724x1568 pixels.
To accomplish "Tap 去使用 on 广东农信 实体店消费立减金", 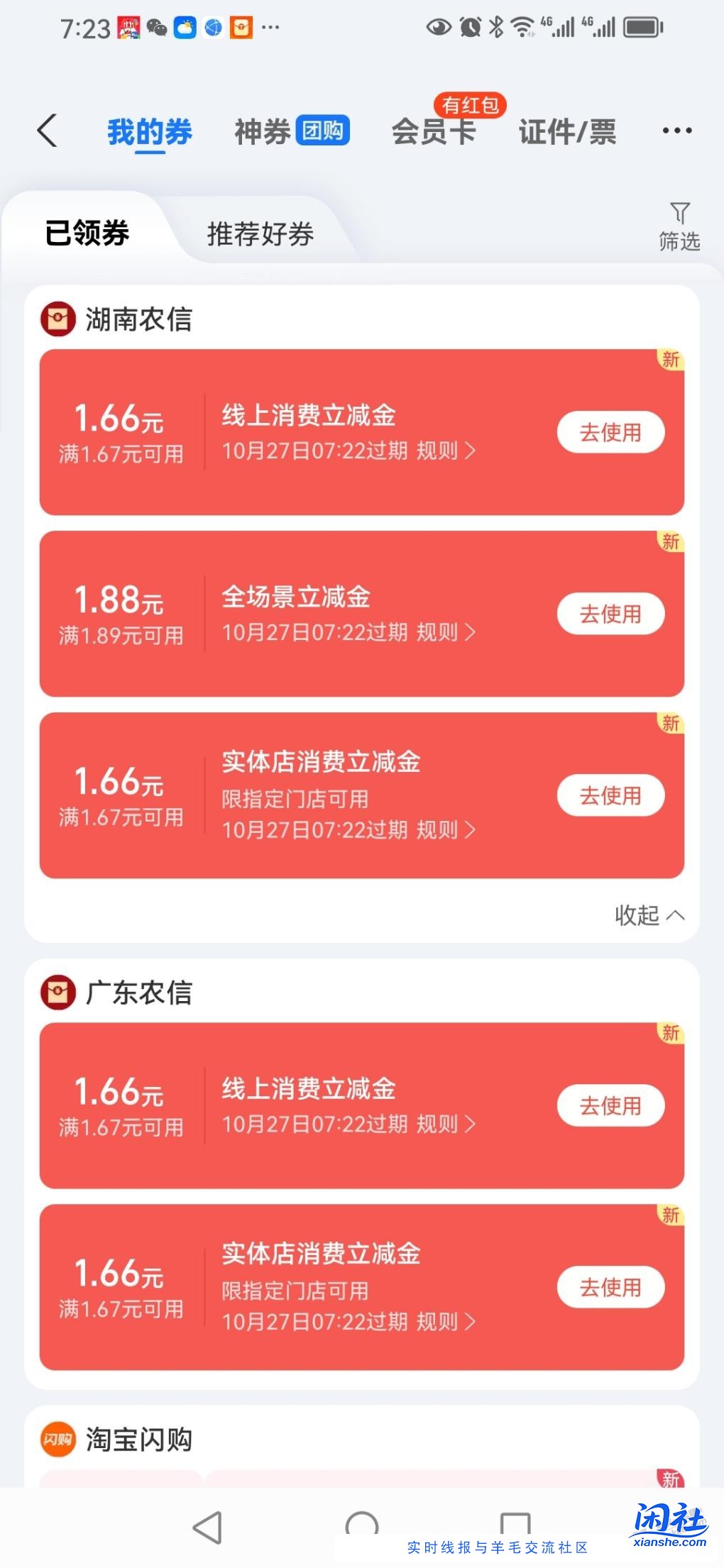I will pos(610,1286).
